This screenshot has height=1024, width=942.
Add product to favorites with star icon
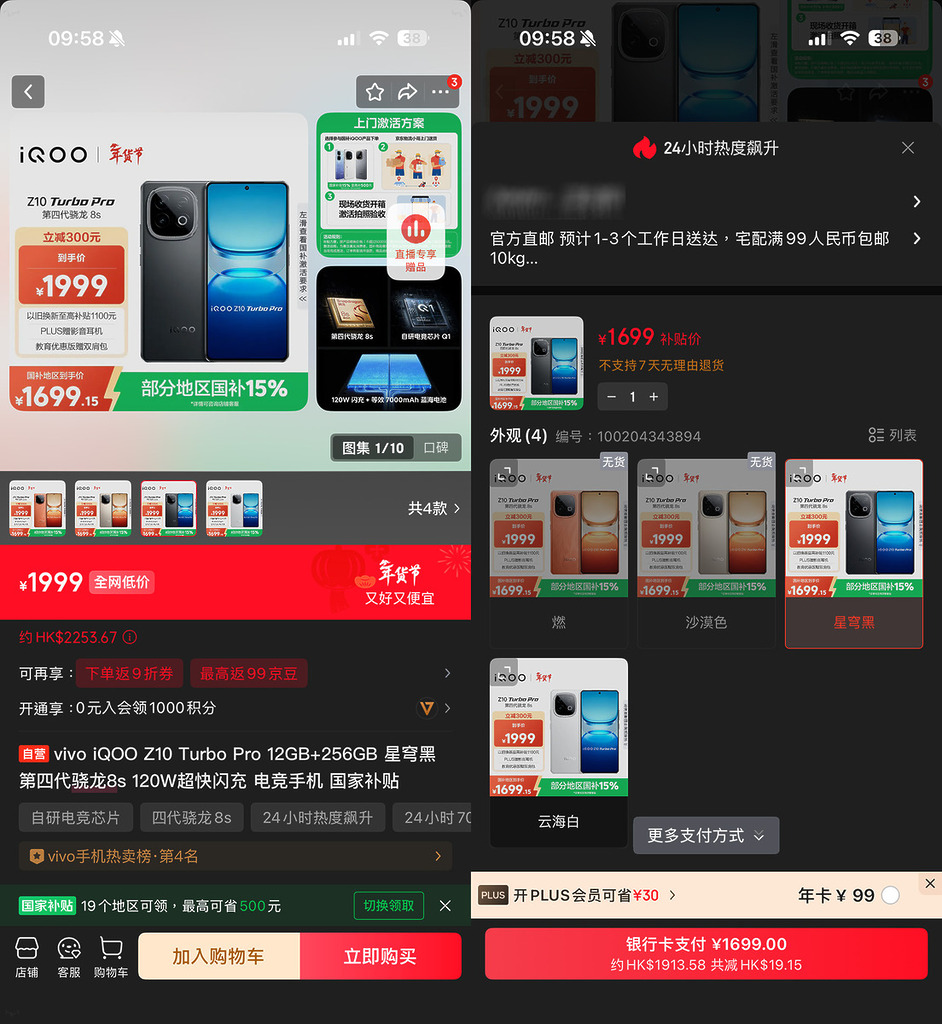tap(375, 92)
